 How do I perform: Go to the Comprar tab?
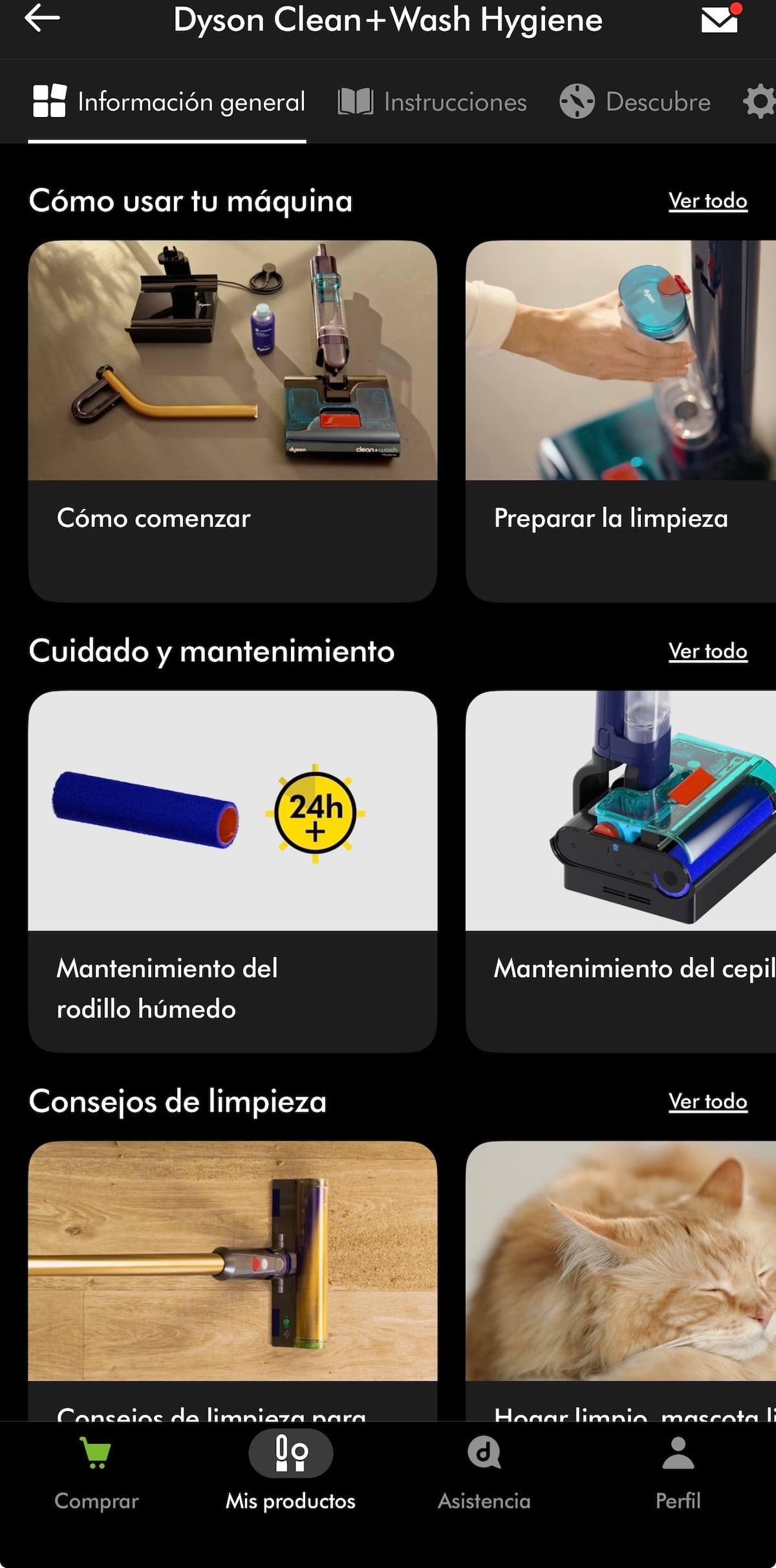(x=96, y=1474)
